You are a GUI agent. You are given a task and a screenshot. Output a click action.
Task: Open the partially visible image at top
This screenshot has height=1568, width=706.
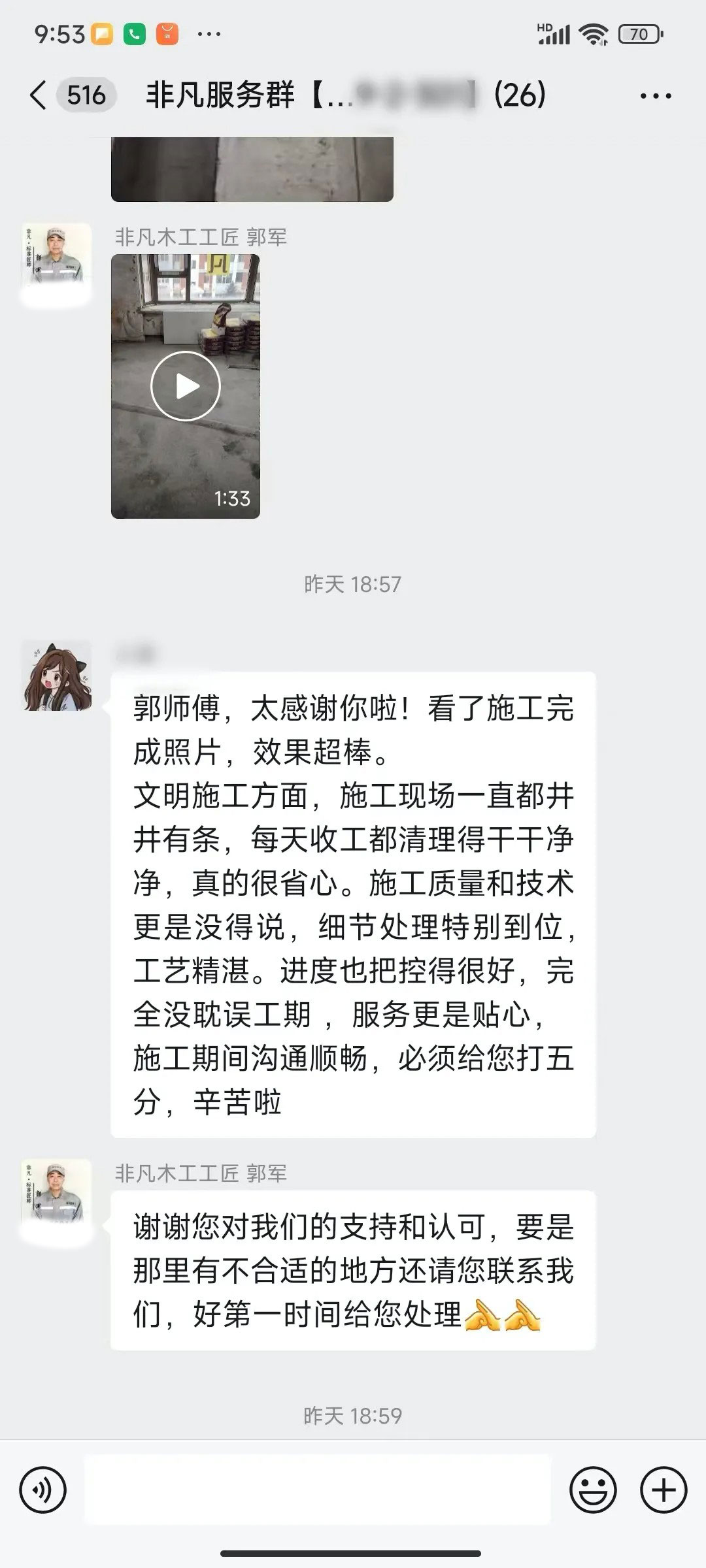pyautogui.click(x=252, y=169)
